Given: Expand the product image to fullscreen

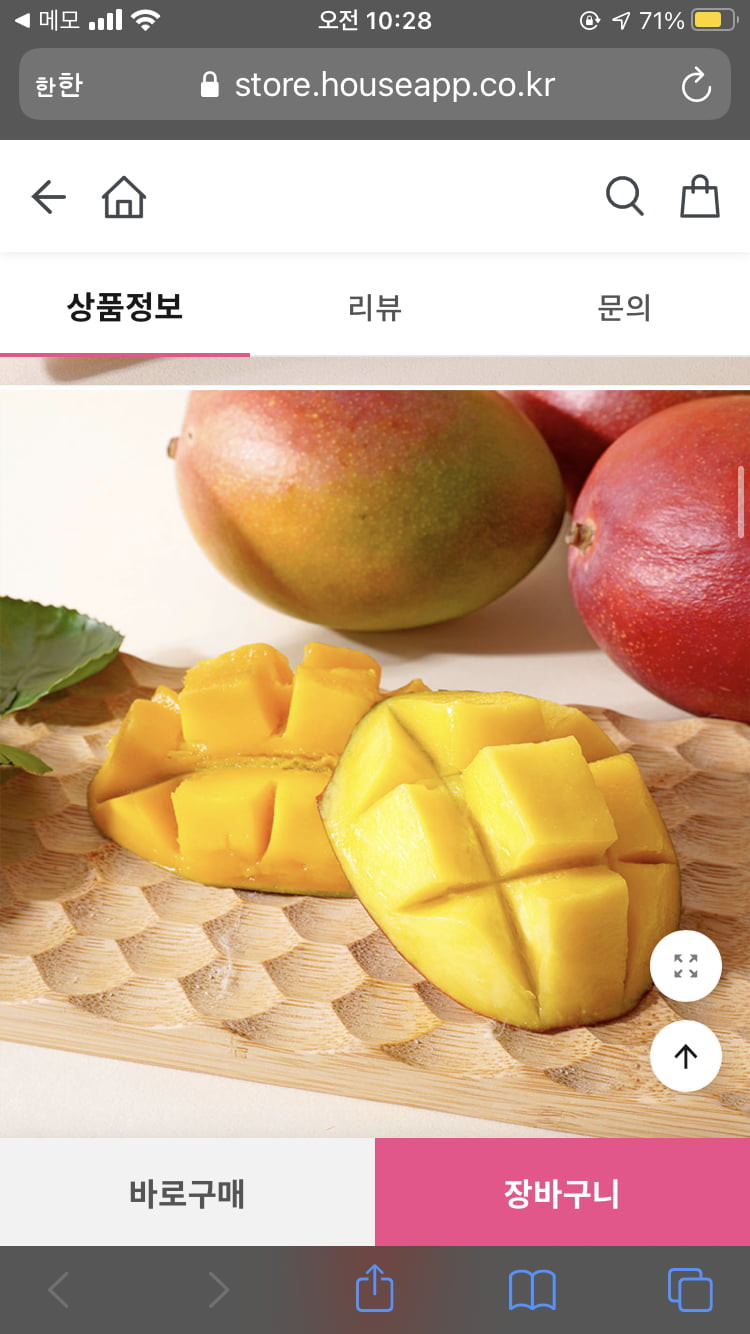Looking at the screenshot, I should [x=686, y=966].
